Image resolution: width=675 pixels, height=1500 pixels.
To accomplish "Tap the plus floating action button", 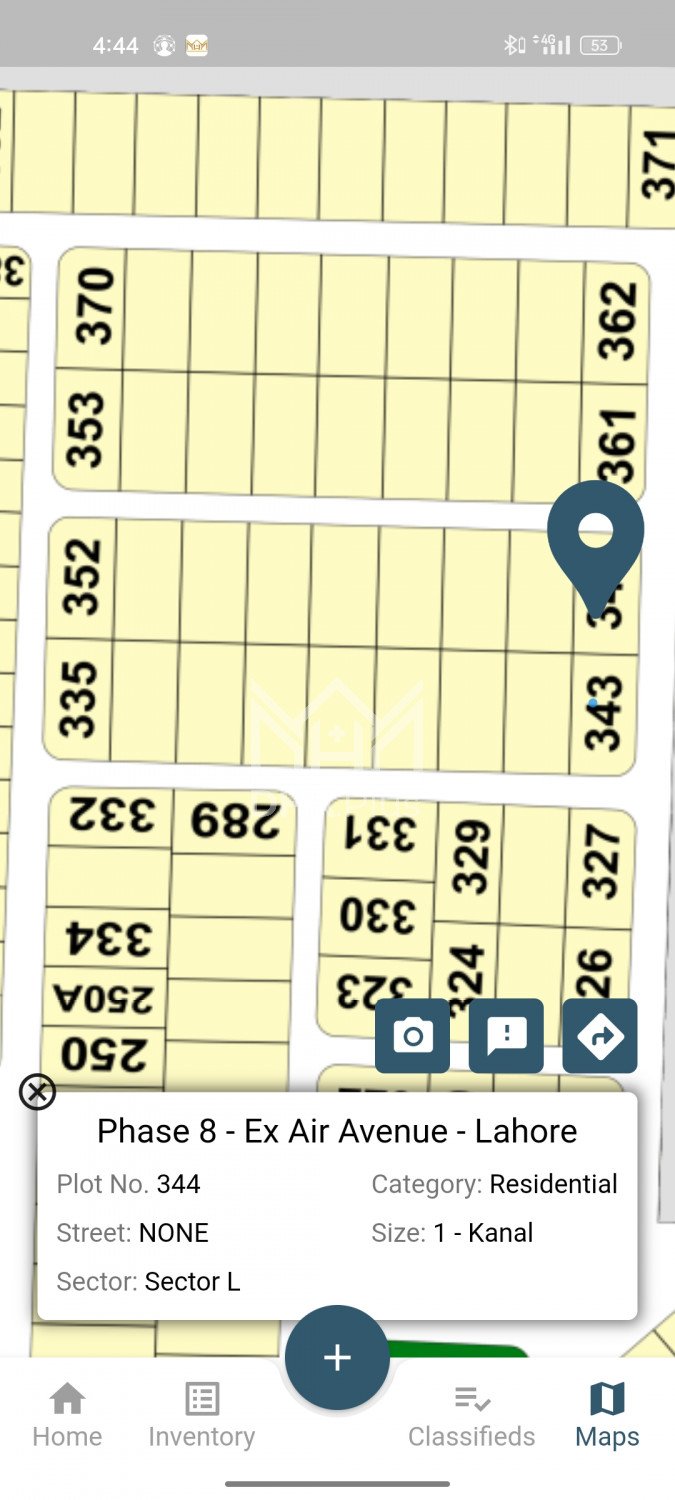I will pyautogui.click(x=337, y=1357).
